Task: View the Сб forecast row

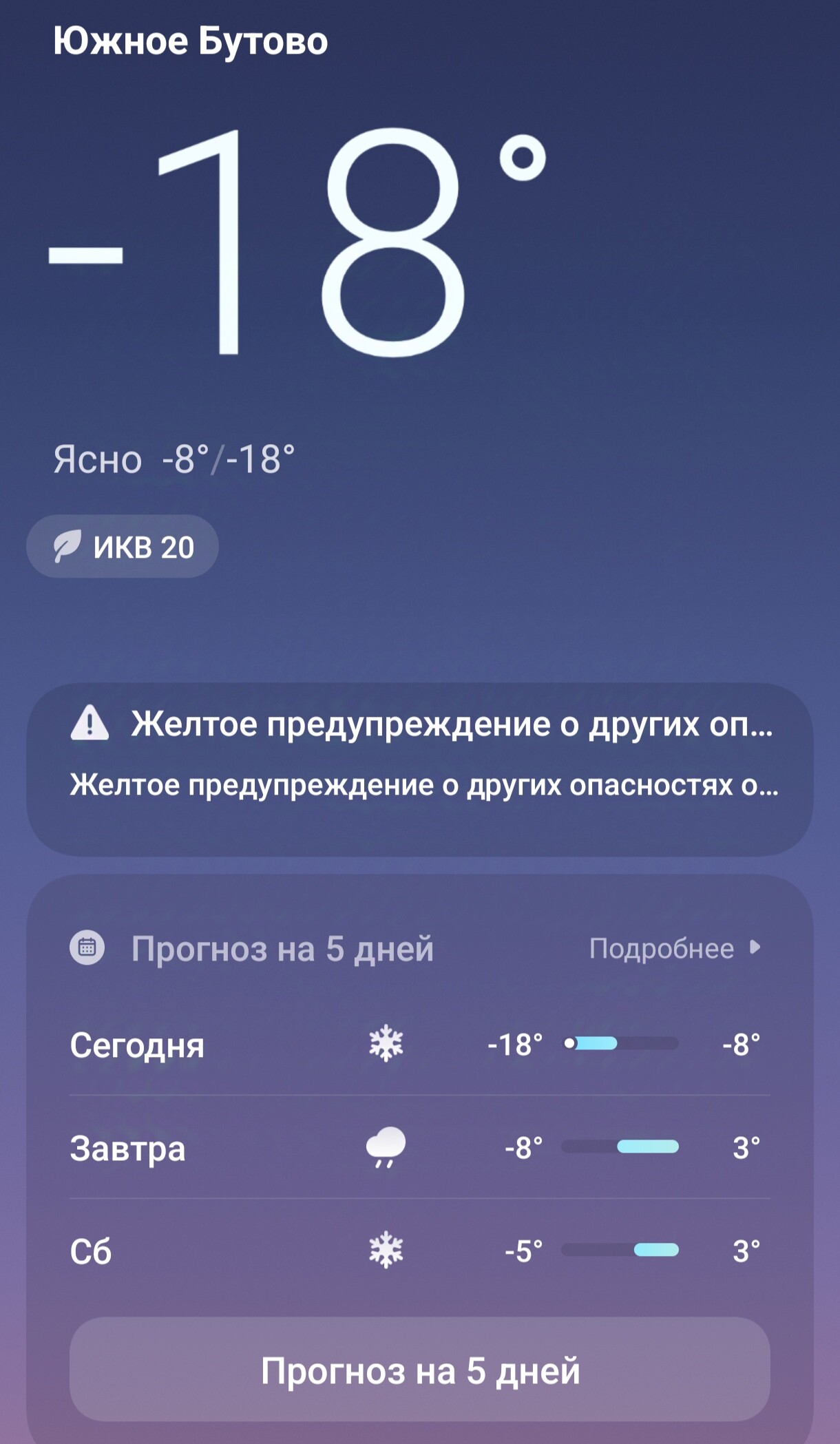Action: pos(419,1251)
